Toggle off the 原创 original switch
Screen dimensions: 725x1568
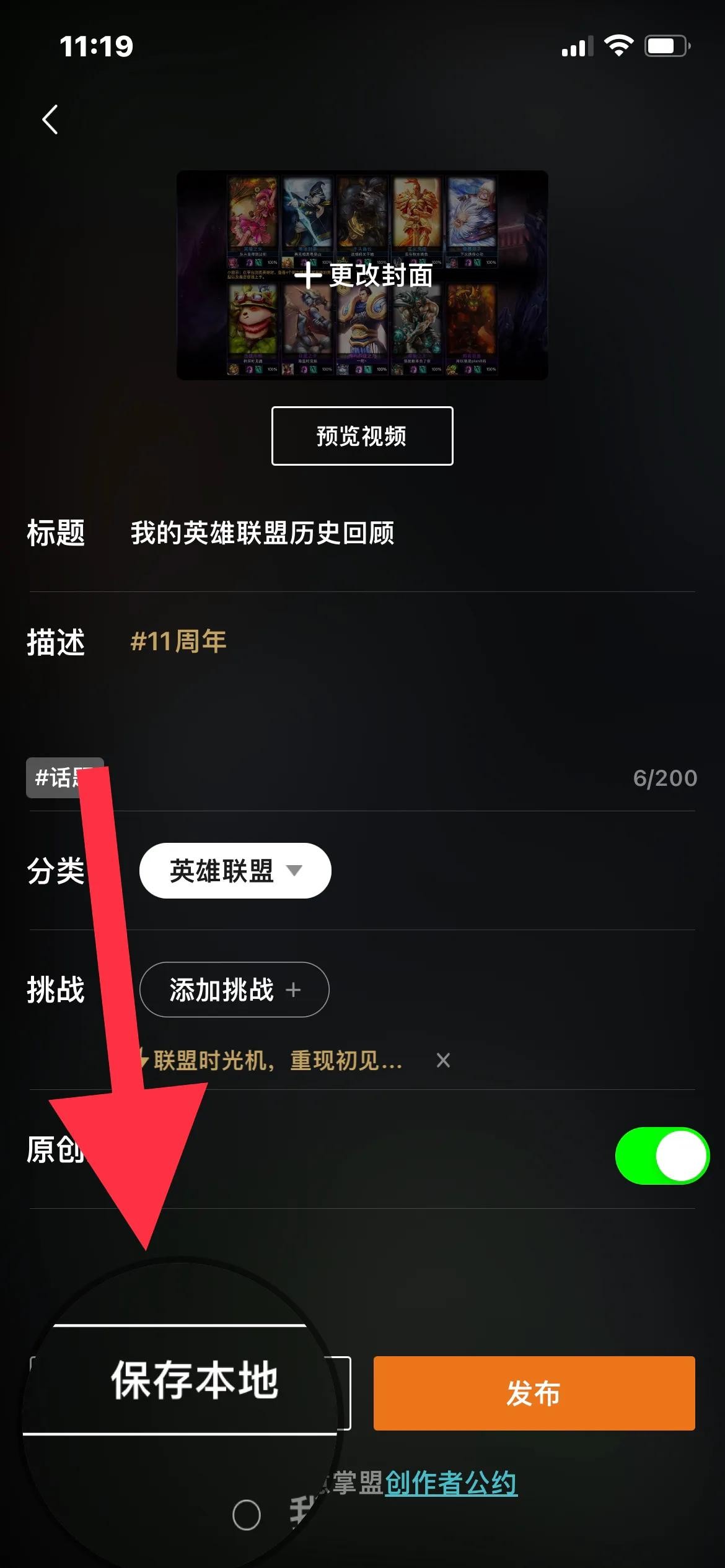pyautogui.click(x=662, y=1156)
